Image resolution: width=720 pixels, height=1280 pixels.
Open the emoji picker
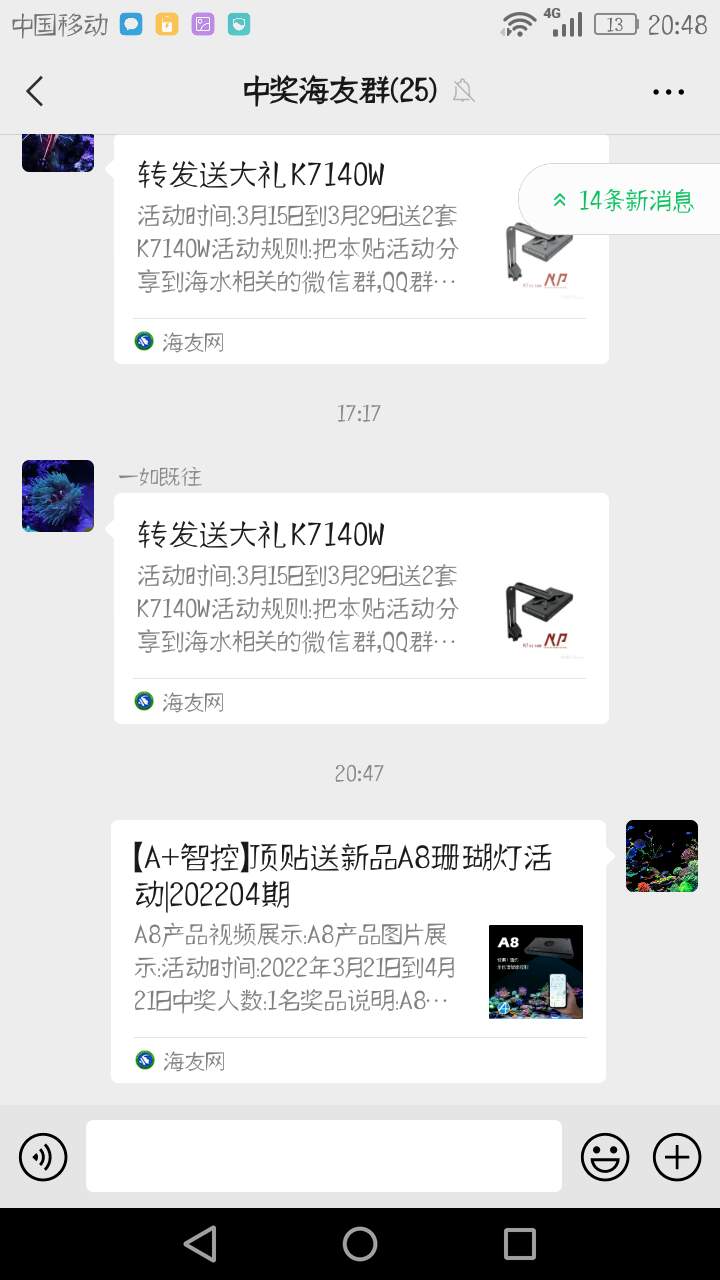click(605, 1158)
